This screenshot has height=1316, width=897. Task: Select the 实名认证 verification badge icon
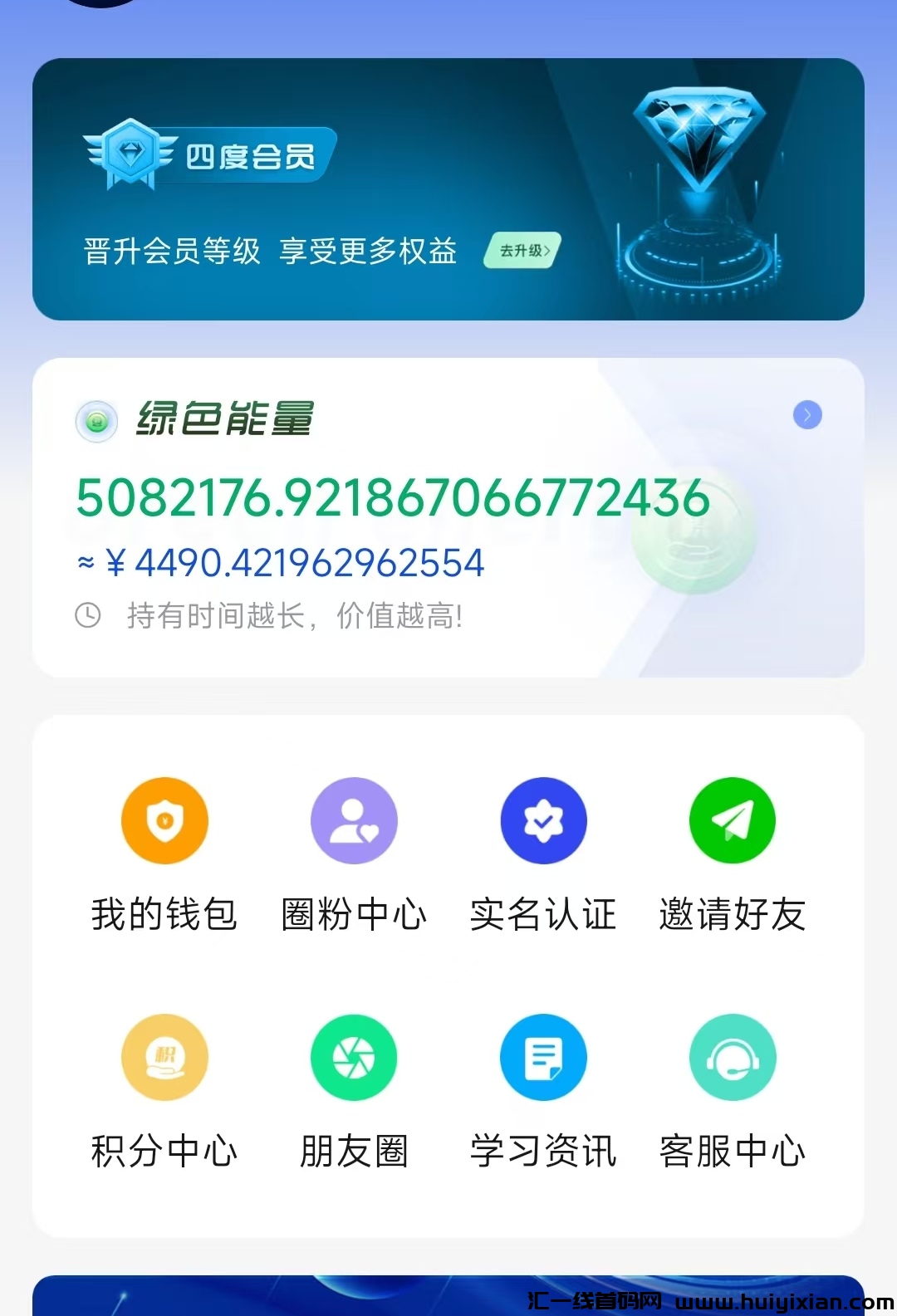point(543,820)
